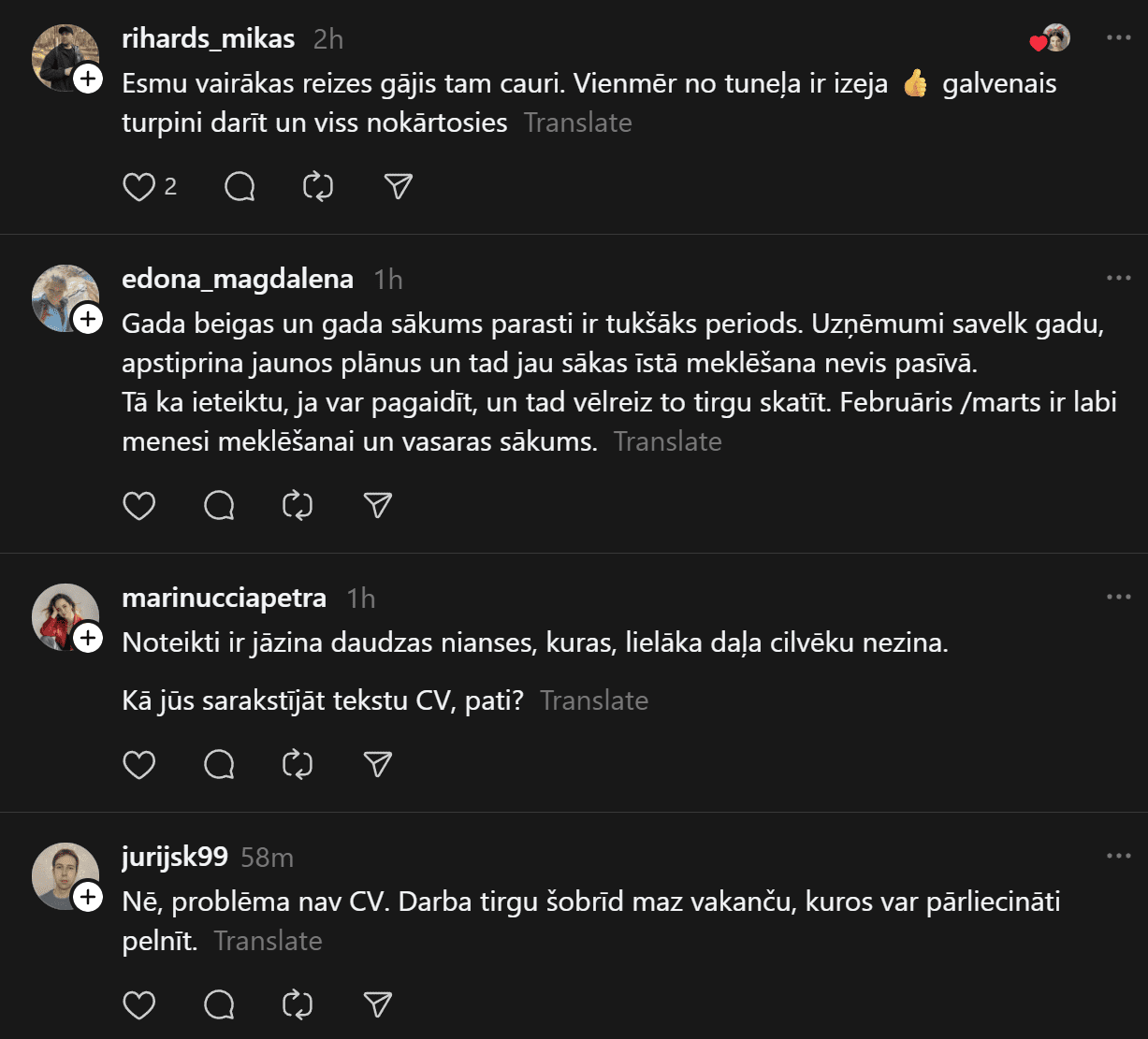The image size is (1148, 1039).
Task: Follow rihards_mikas via avatar plus badge
Action: [x=88, y=79]
